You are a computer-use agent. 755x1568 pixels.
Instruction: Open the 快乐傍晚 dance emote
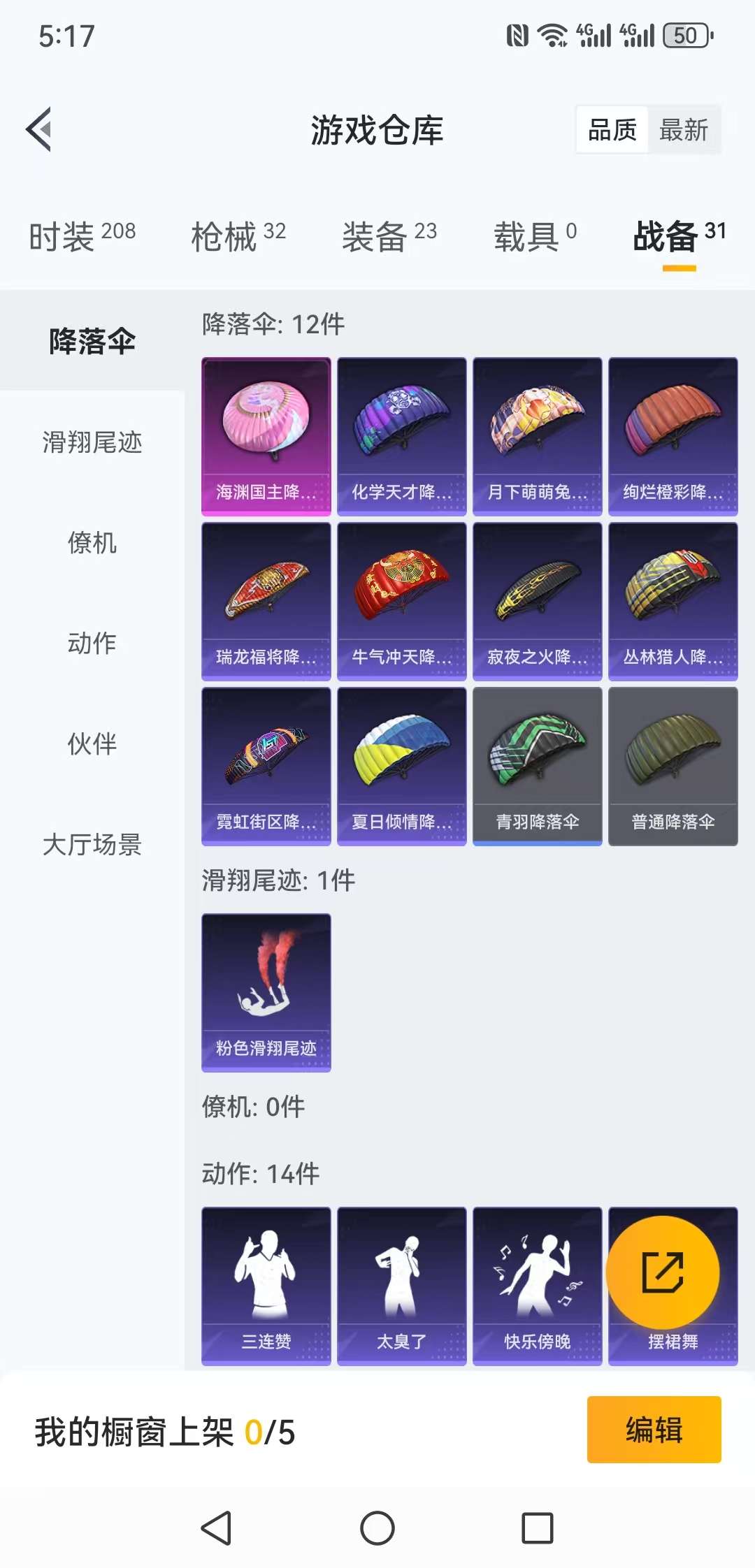[x=538, y=1286]
